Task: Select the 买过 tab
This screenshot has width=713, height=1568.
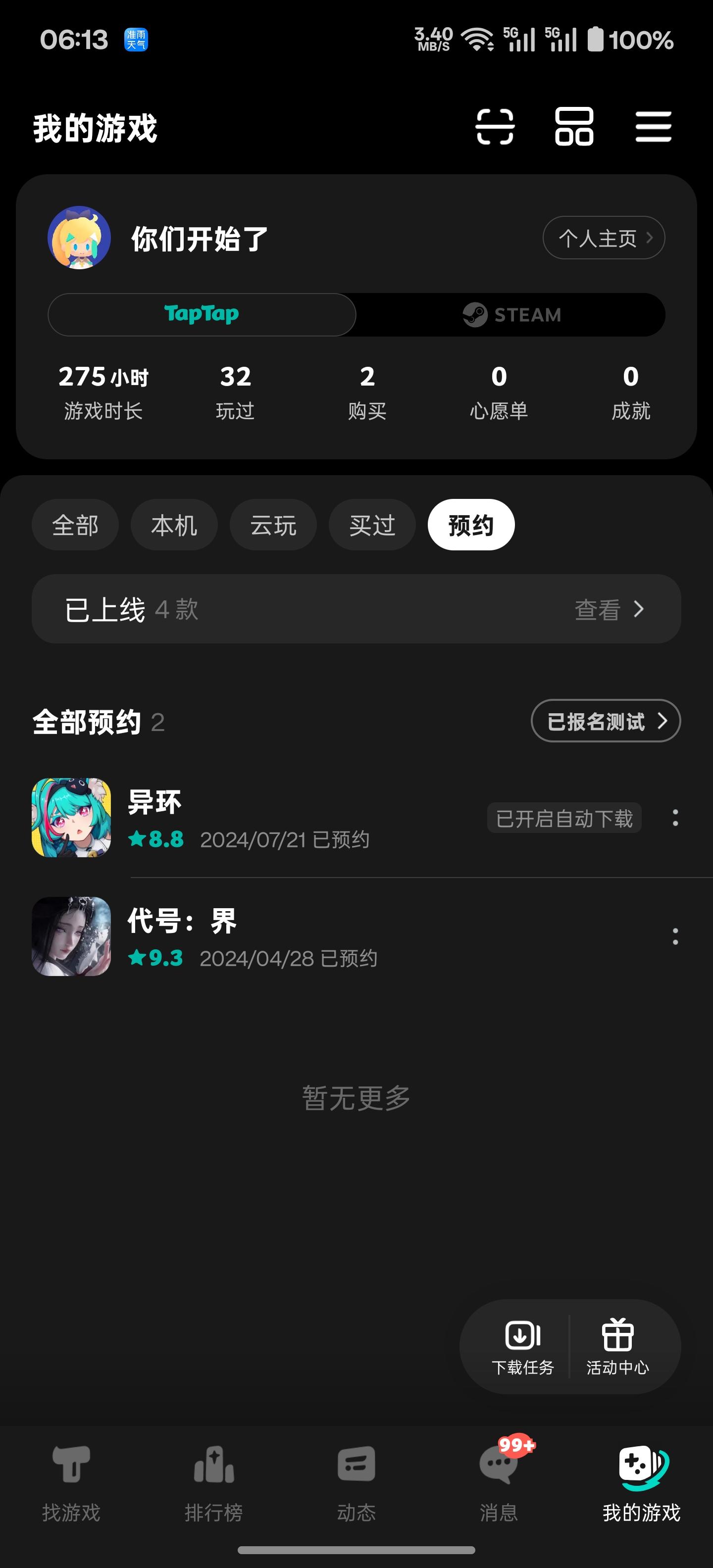Action: pos(371,524)
